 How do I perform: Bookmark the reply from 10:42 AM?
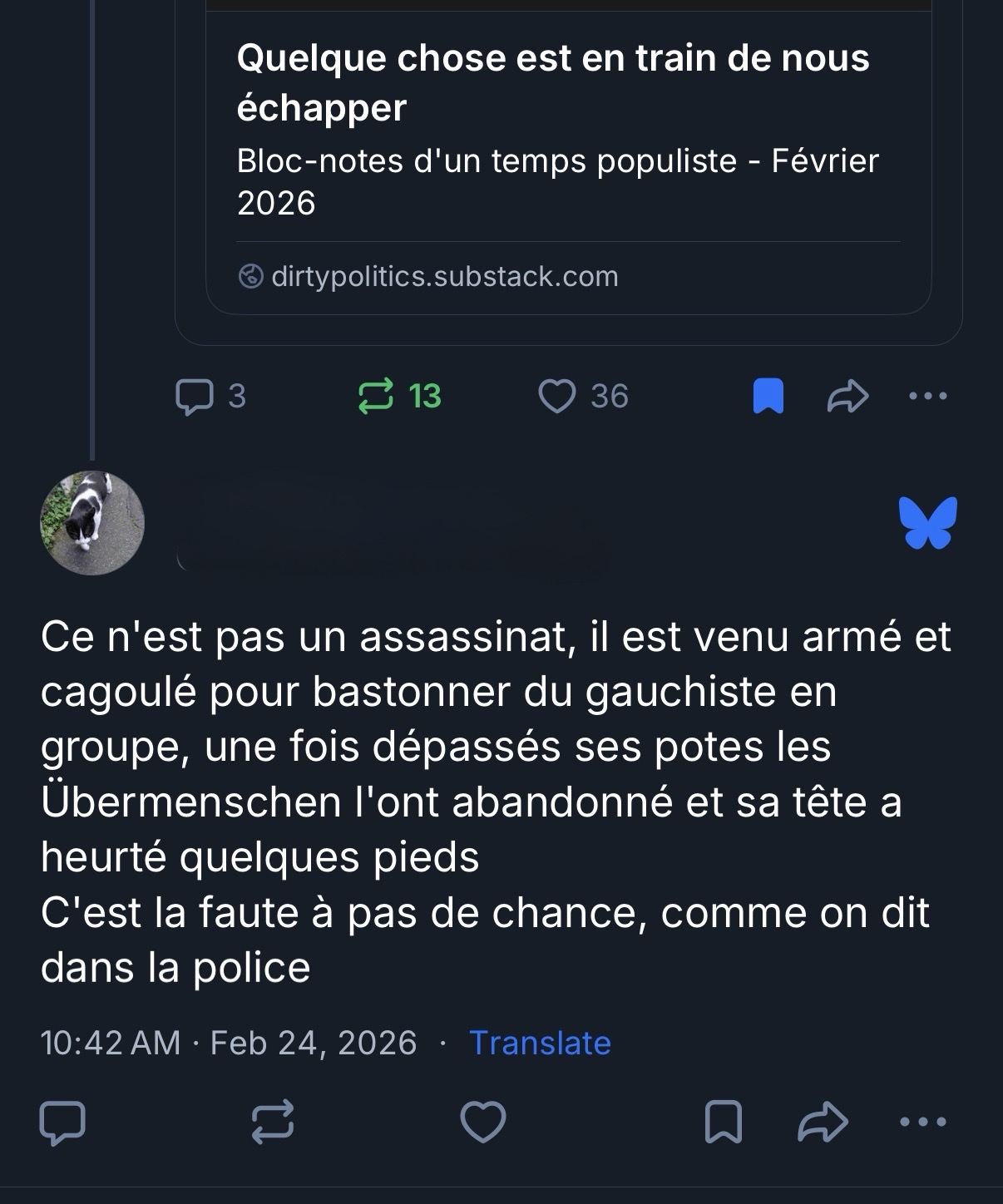point(723,1123)
